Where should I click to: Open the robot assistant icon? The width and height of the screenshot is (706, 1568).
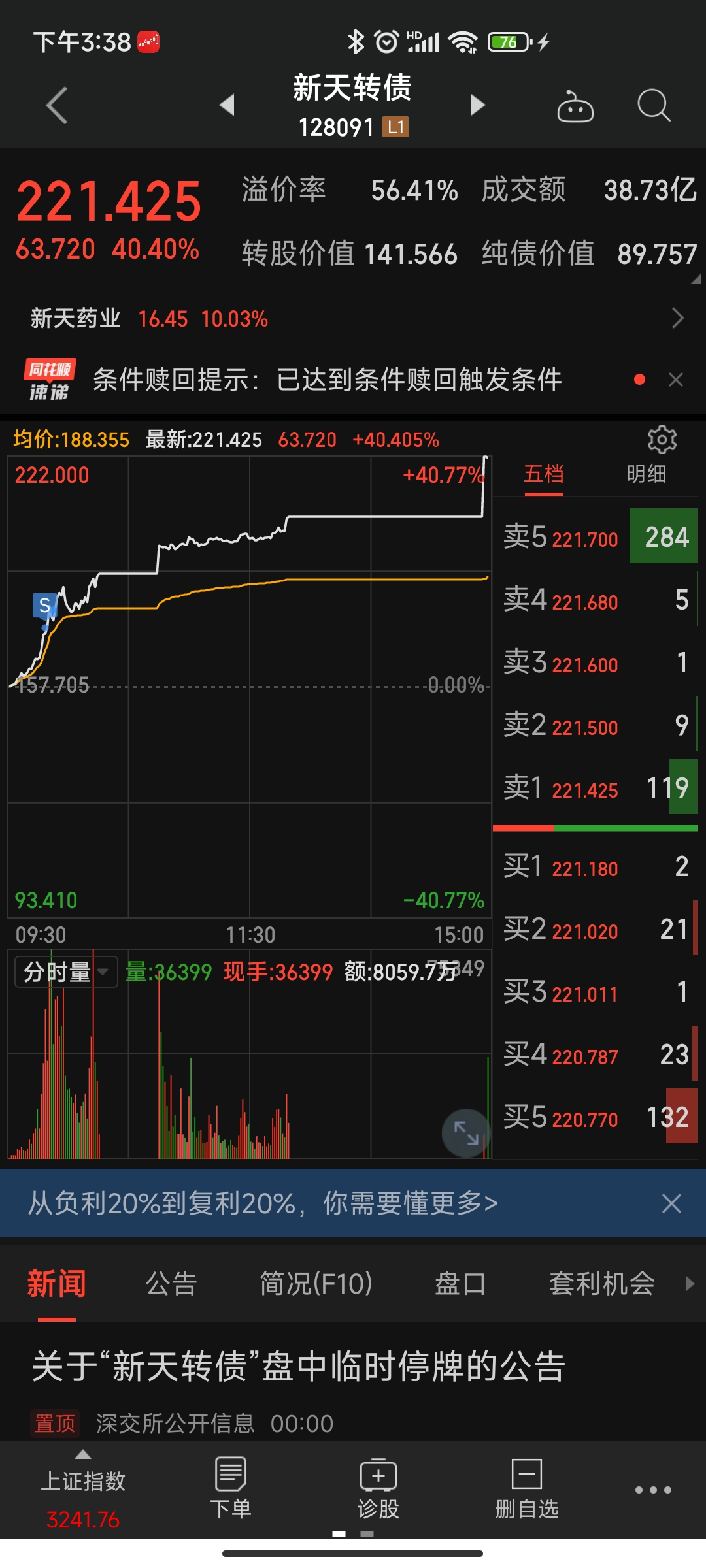tap(575, 106)
